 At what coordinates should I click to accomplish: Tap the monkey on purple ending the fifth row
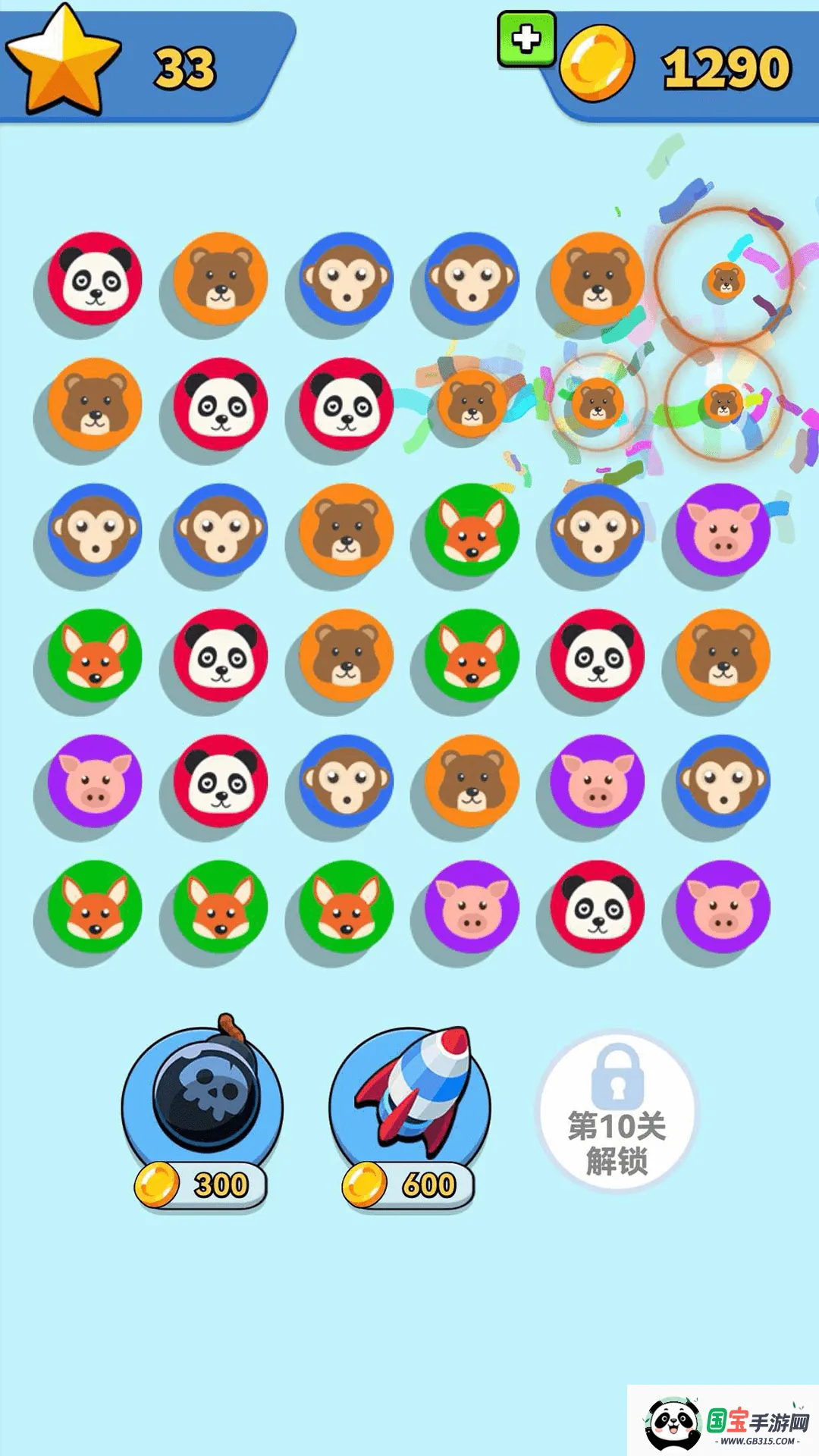coord(724,783)
